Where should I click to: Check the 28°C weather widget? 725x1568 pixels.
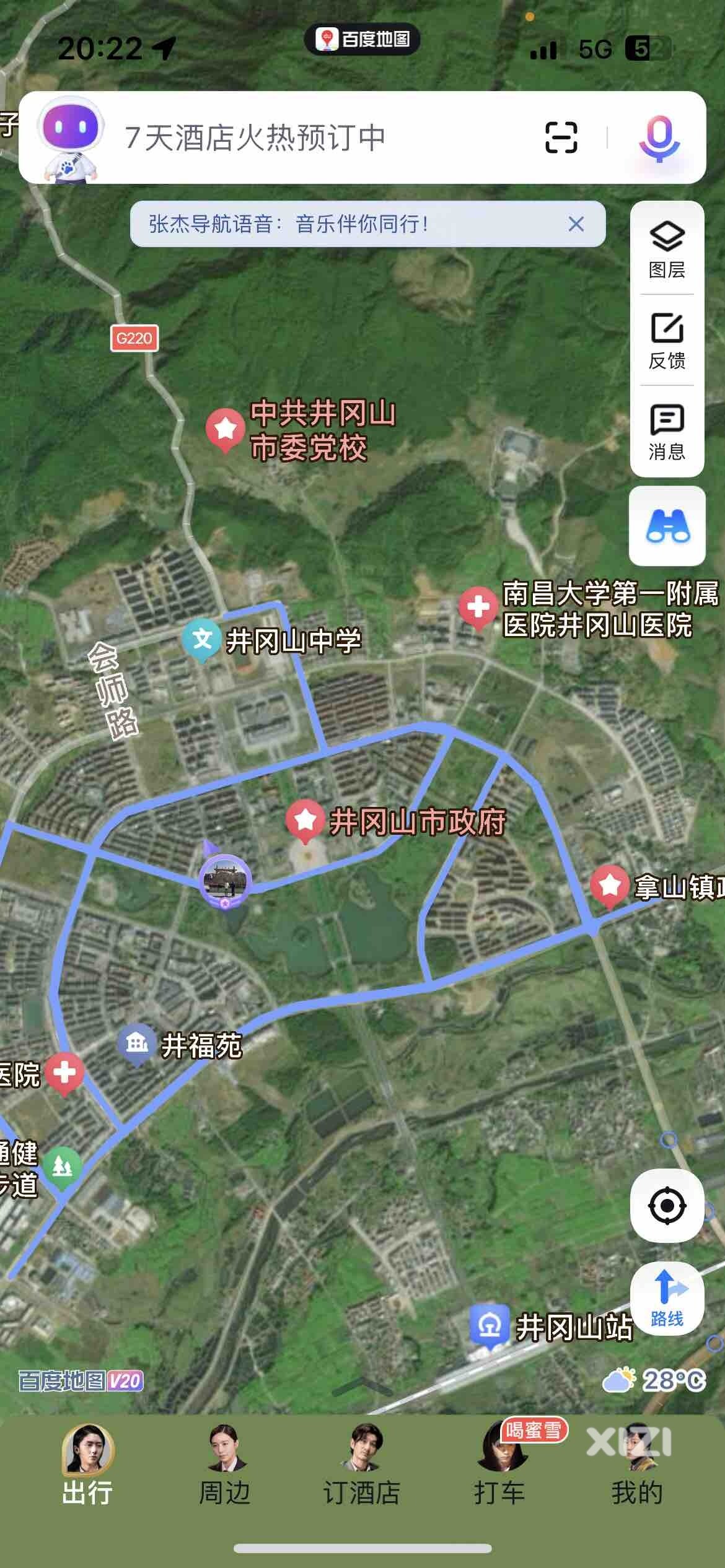click(x=654, y=1380)
